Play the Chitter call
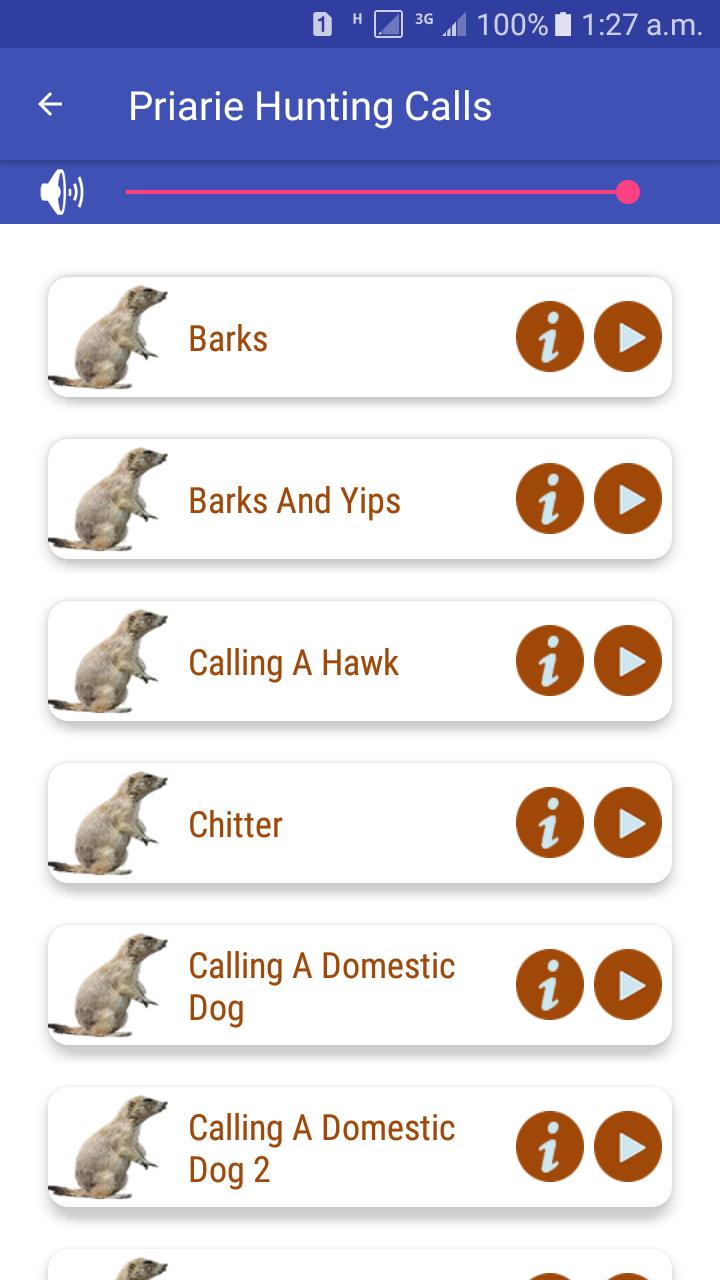The height and width of the screenshot is (1280, 720). tap(628, 824)
